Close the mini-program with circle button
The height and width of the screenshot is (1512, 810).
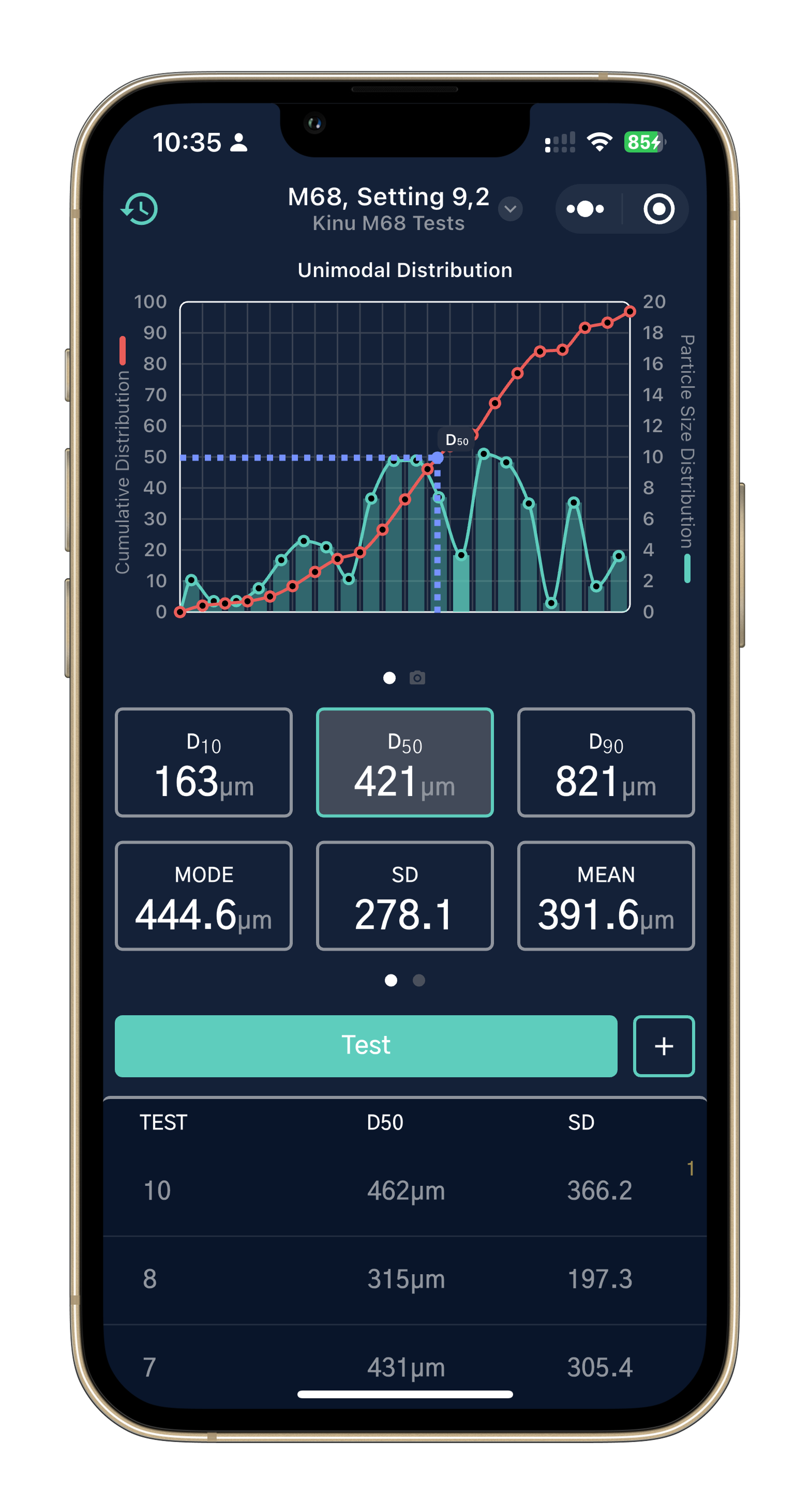tap(658, 209)
